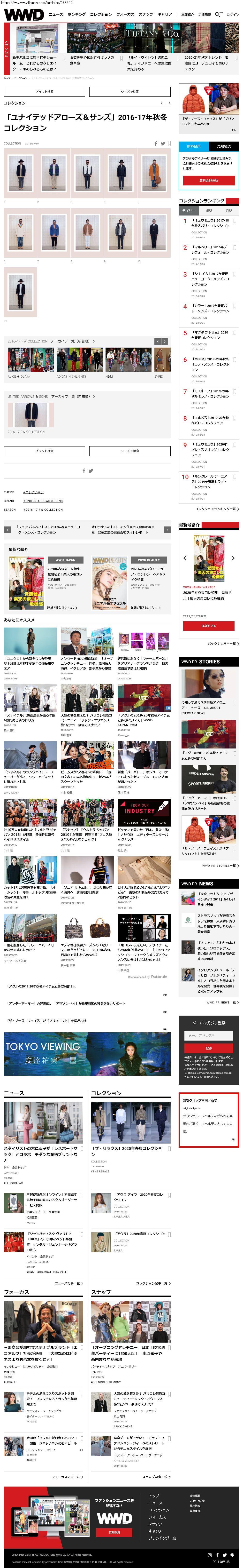The image size is (243, 1568).
Task: Tap 登録 button in newsletter box
Action: tap(208, 1048)
